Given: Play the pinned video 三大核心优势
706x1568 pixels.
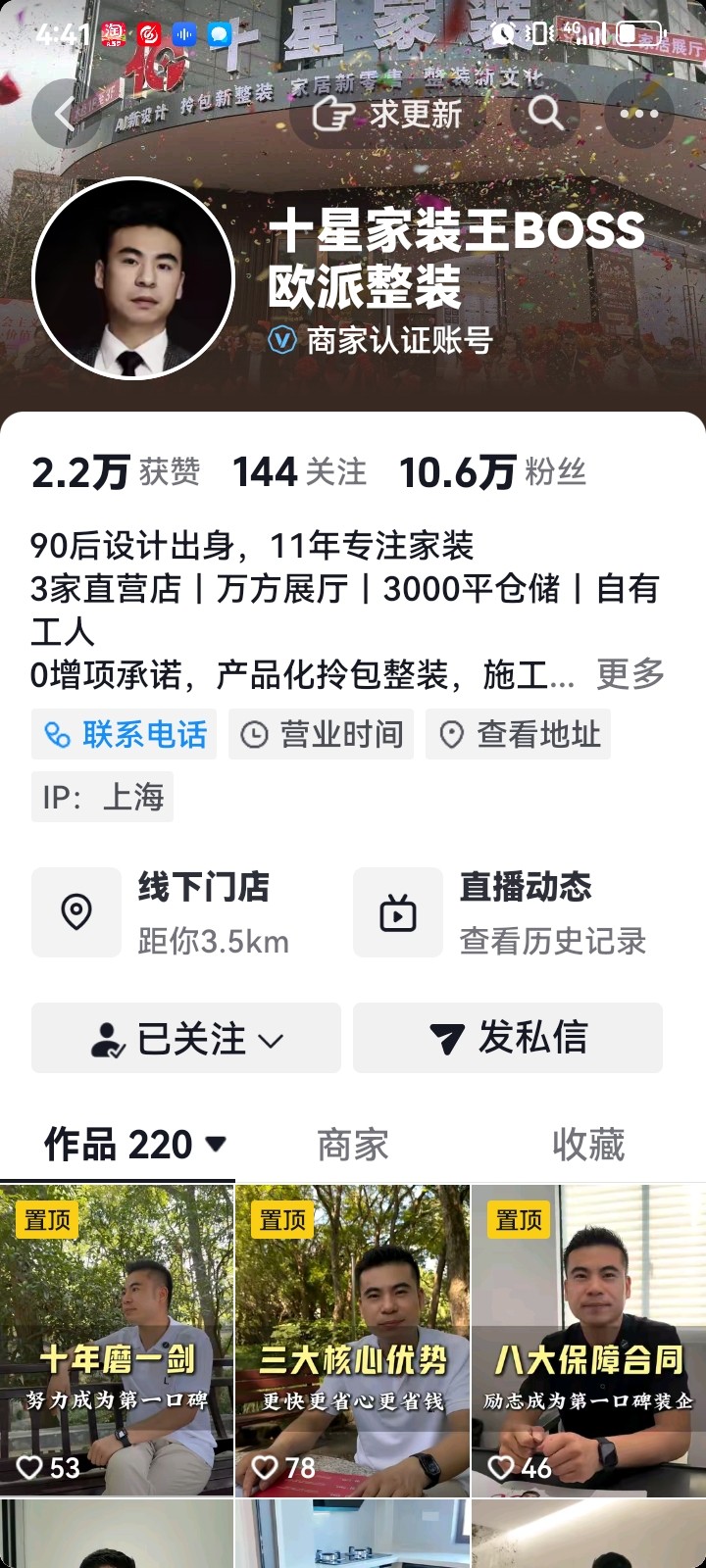Looking at the screenshot, I should pyautogui.click(x=352, y=1340).
